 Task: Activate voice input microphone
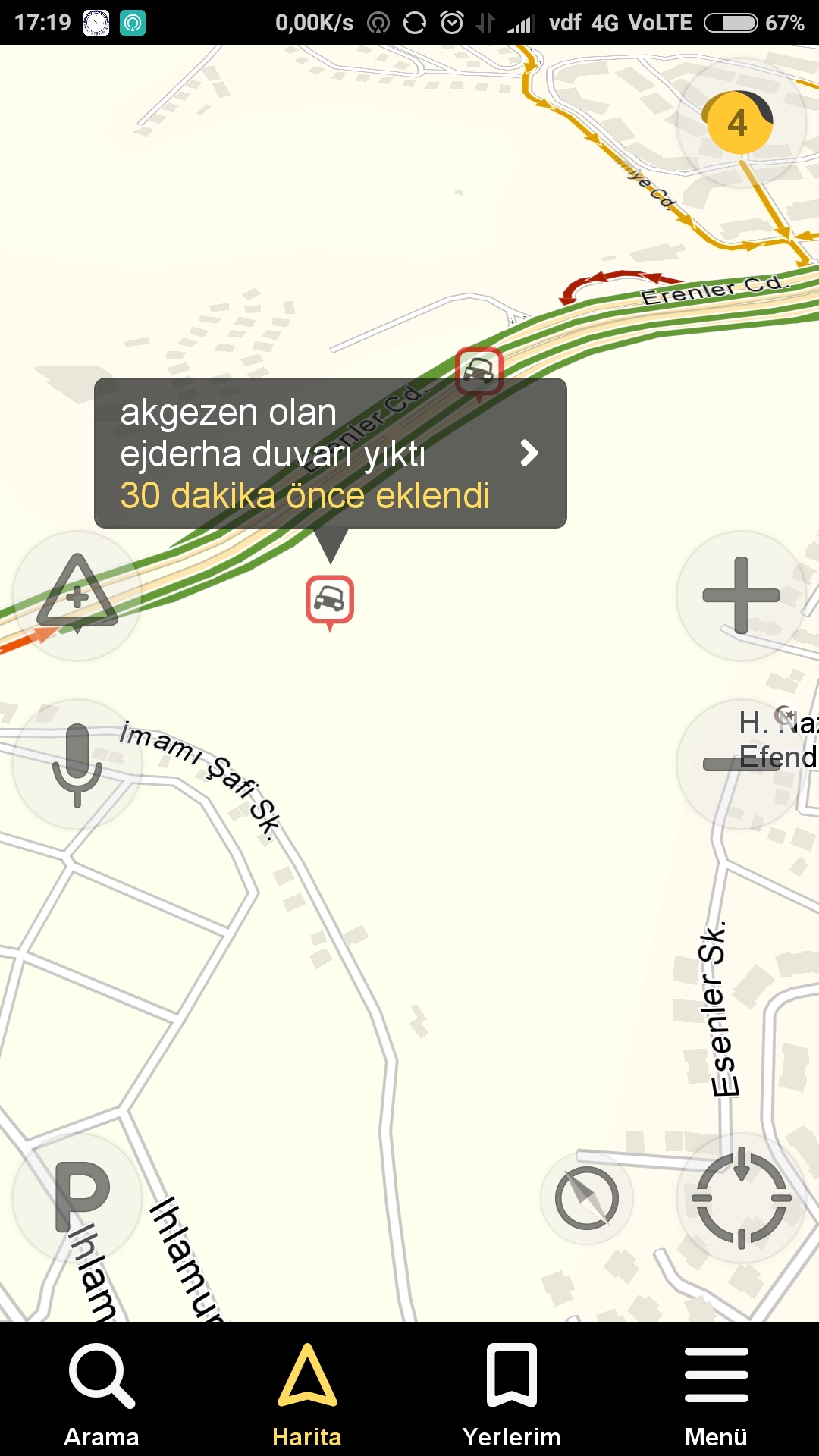click(x=77, y=764)
